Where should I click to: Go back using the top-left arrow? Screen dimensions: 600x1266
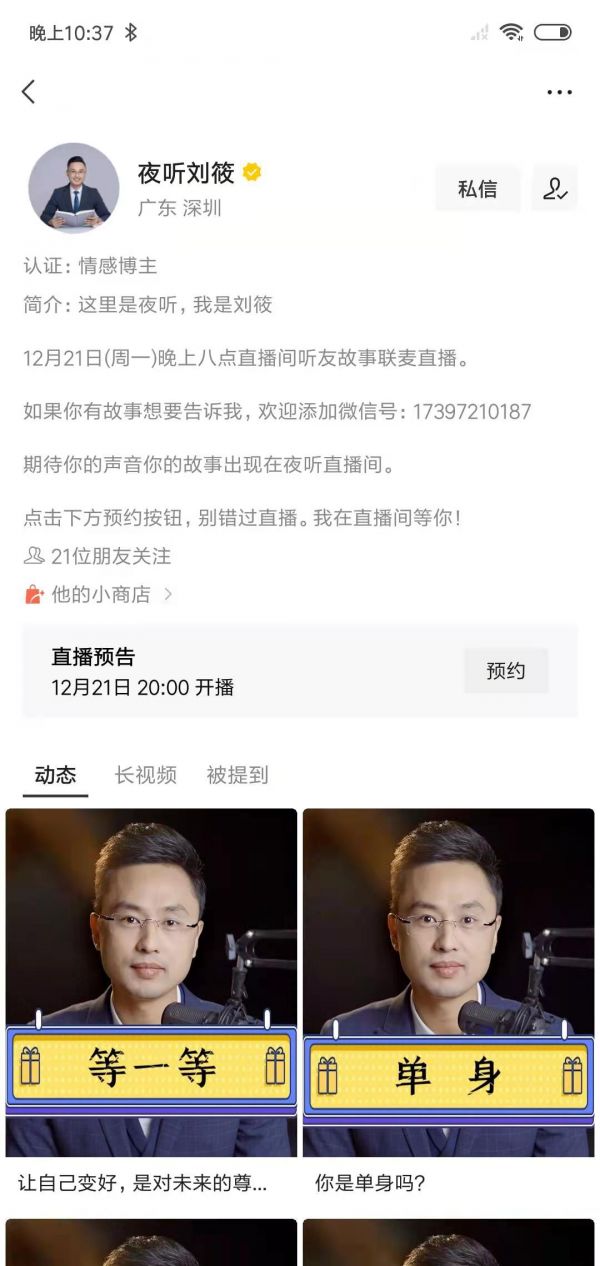(28, 92)
